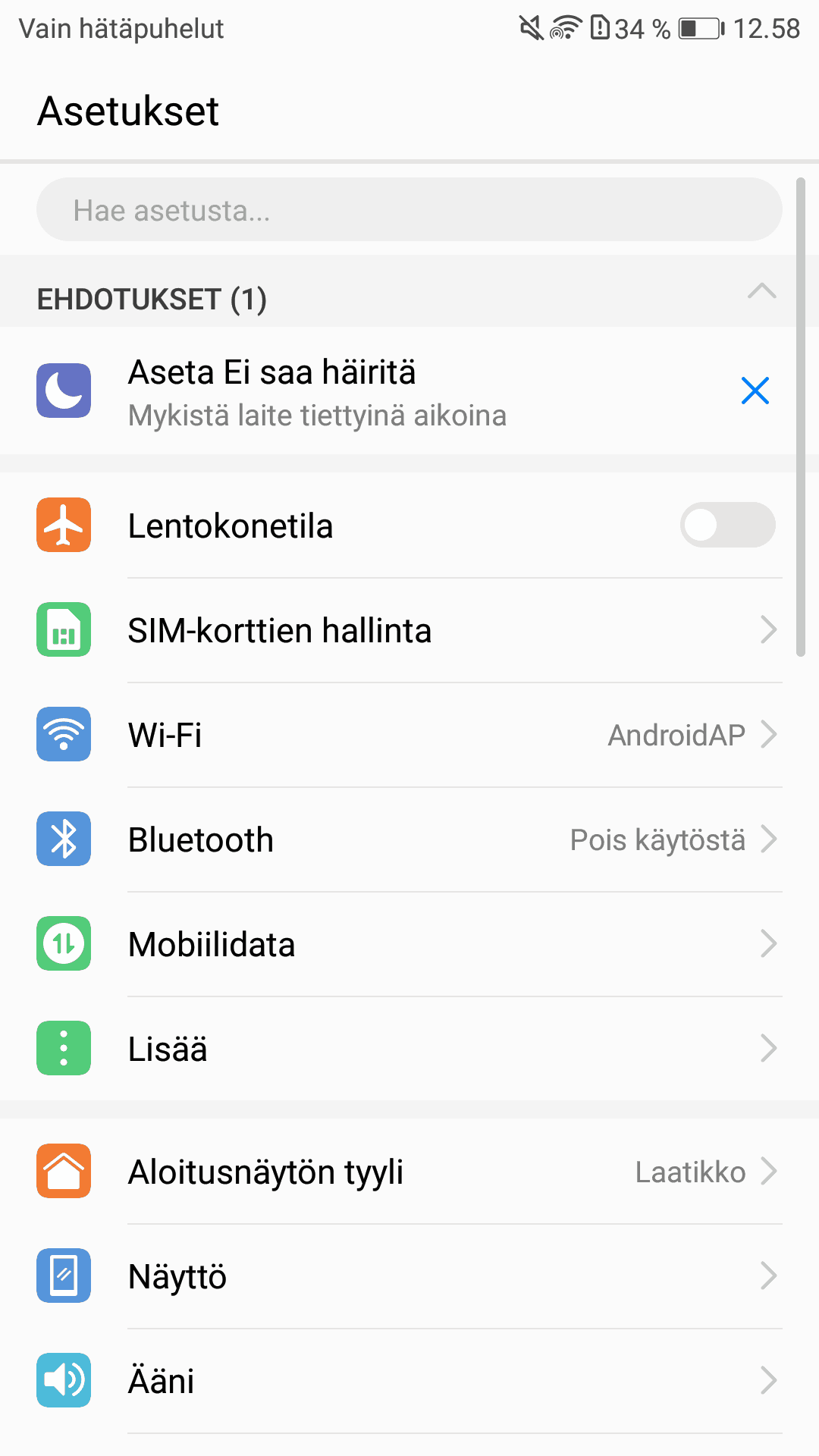The image size is (819, 1456).
Task: Open Näyttö display settings
Action: [x=409, y=1276]
